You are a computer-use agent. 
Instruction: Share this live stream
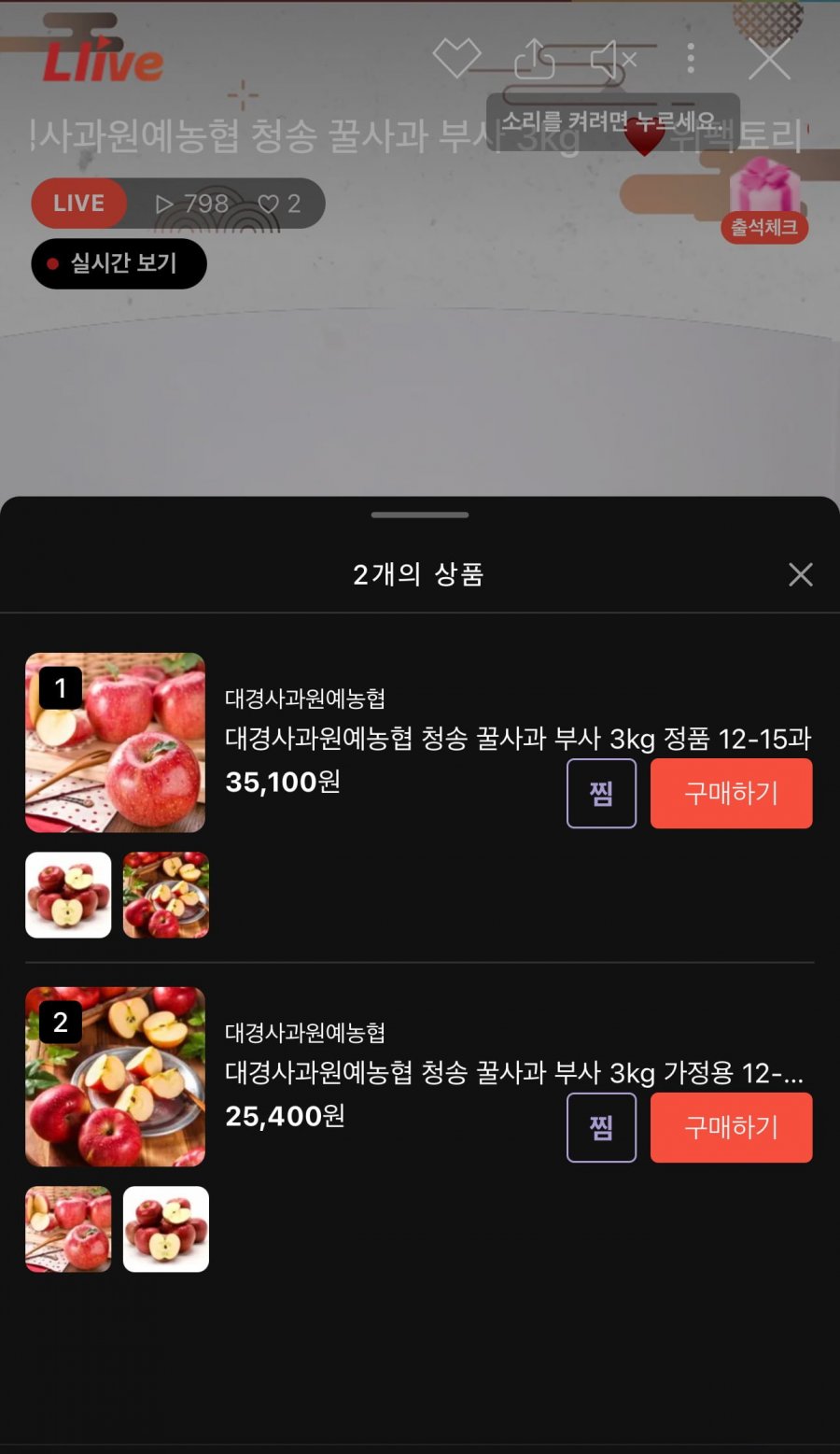point(535,59)
